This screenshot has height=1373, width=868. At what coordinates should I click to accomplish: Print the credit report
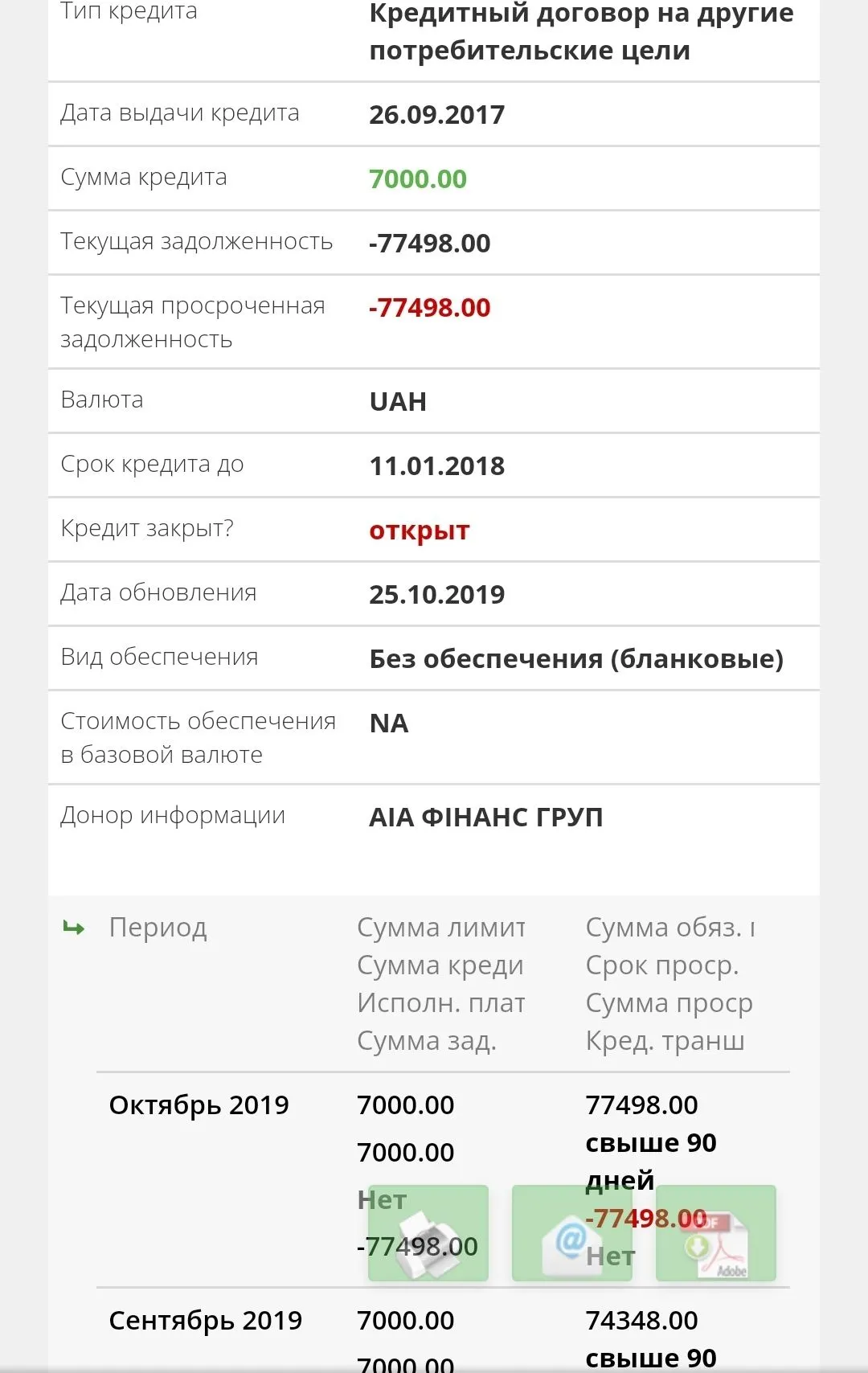[428, 1232]
